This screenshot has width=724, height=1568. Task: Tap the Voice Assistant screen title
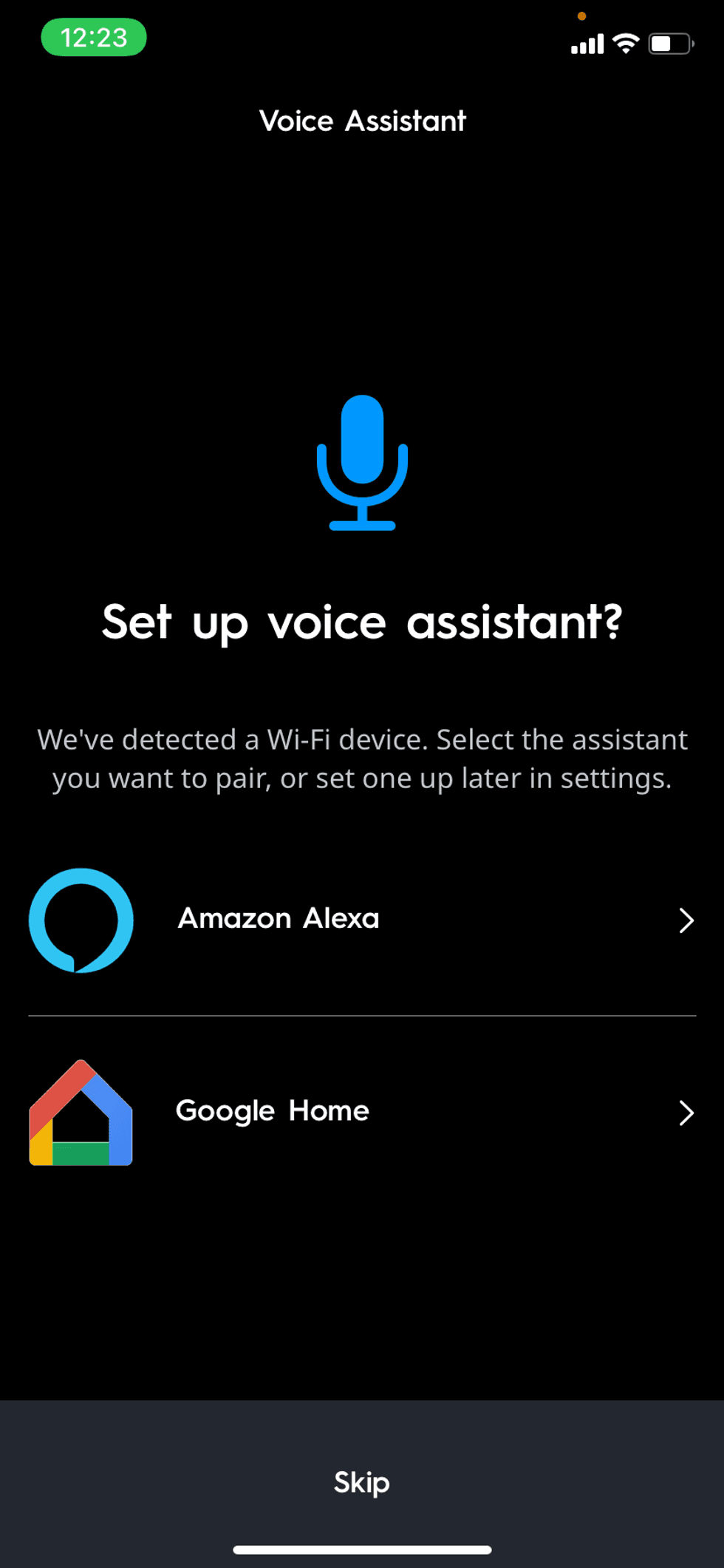click(x=362, y=121)
